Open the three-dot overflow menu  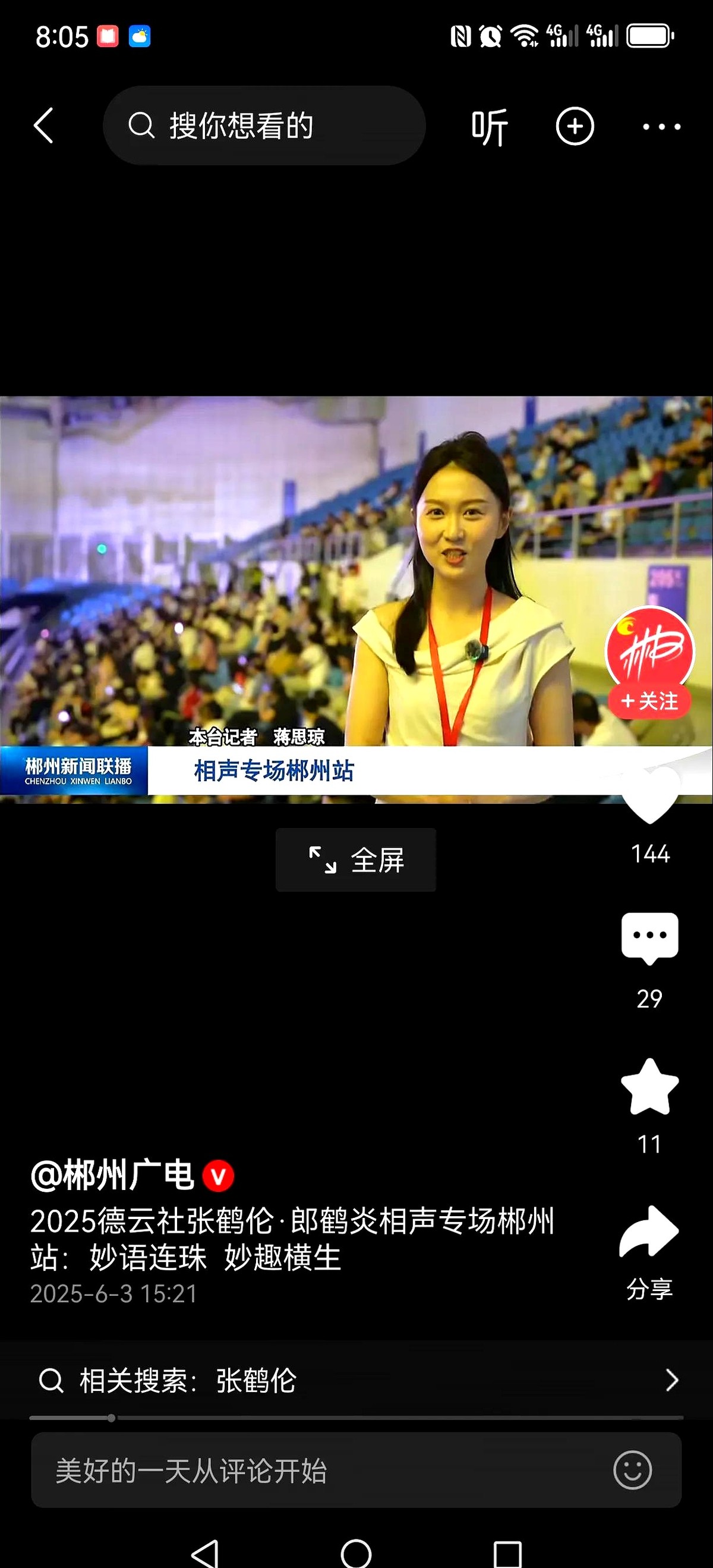[661, 127]
